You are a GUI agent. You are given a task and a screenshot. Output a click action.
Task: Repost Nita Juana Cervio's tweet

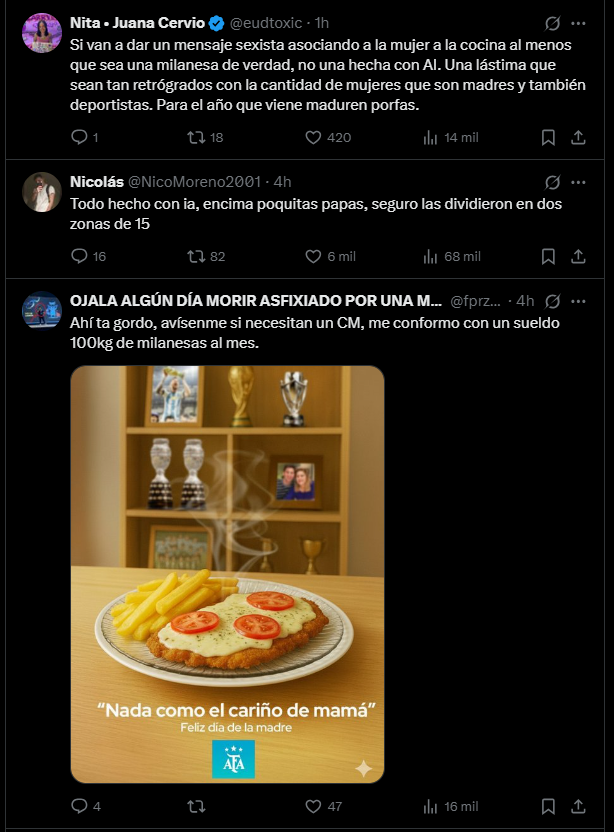click(197, 137)
